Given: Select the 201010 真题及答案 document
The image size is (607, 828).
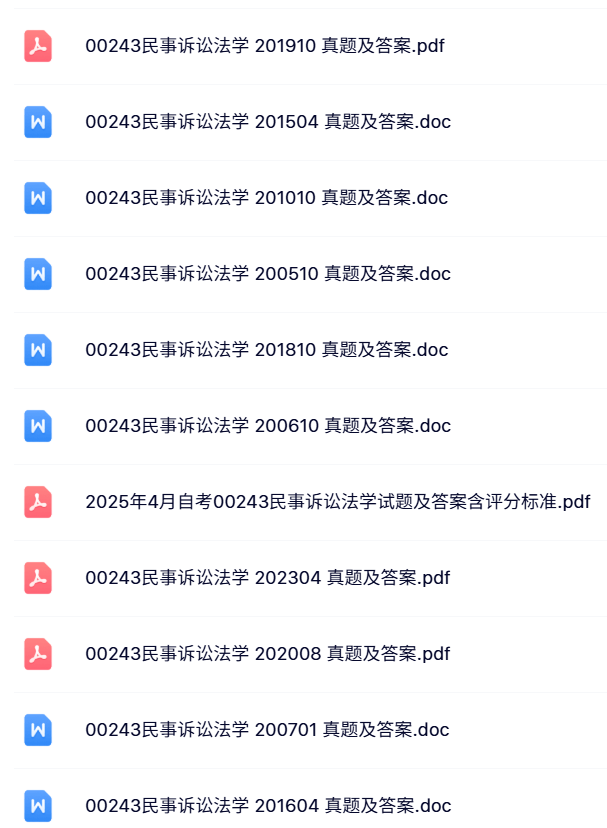Looking at the screenshot, I should click(x=267, y=198).
